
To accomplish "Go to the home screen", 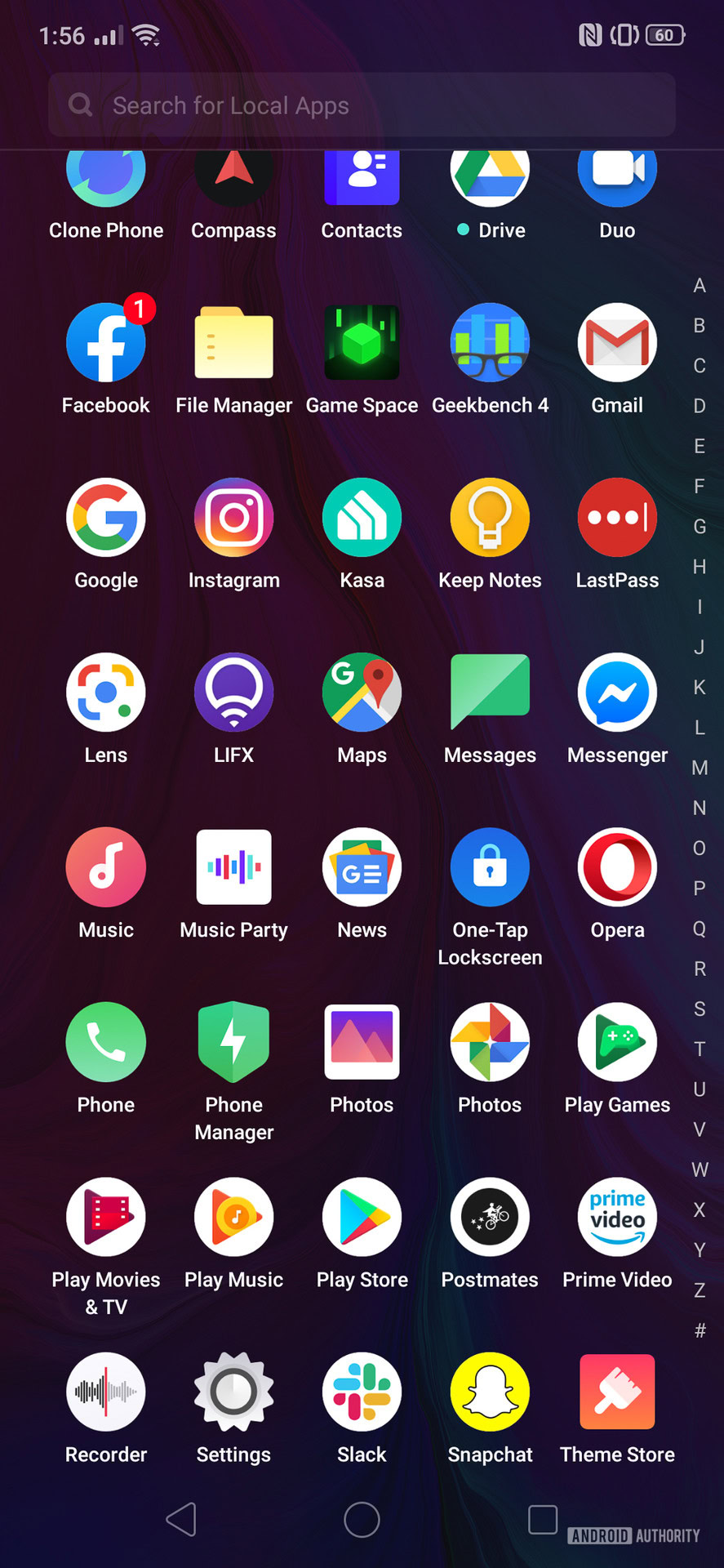I will 362,1520.
